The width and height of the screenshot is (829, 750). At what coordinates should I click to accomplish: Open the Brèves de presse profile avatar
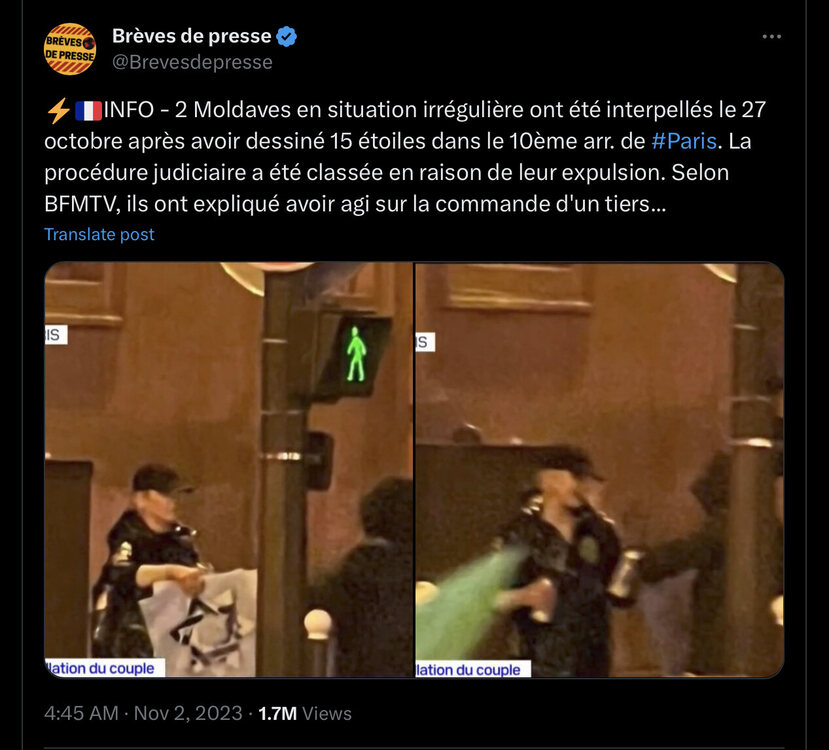(70, 48)
